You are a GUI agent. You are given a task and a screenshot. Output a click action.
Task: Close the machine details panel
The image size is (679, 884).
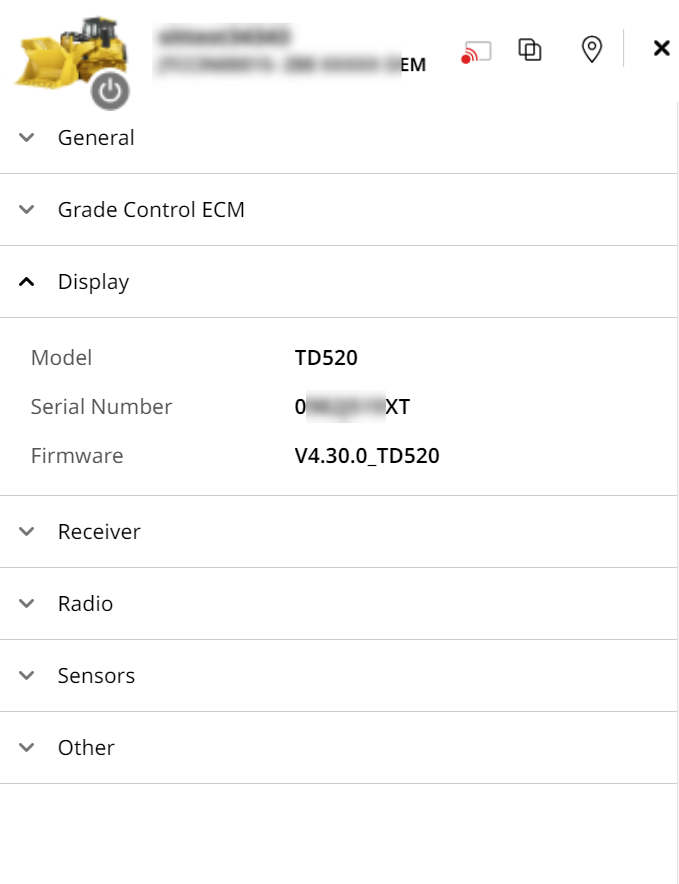(x=661, y=48)
